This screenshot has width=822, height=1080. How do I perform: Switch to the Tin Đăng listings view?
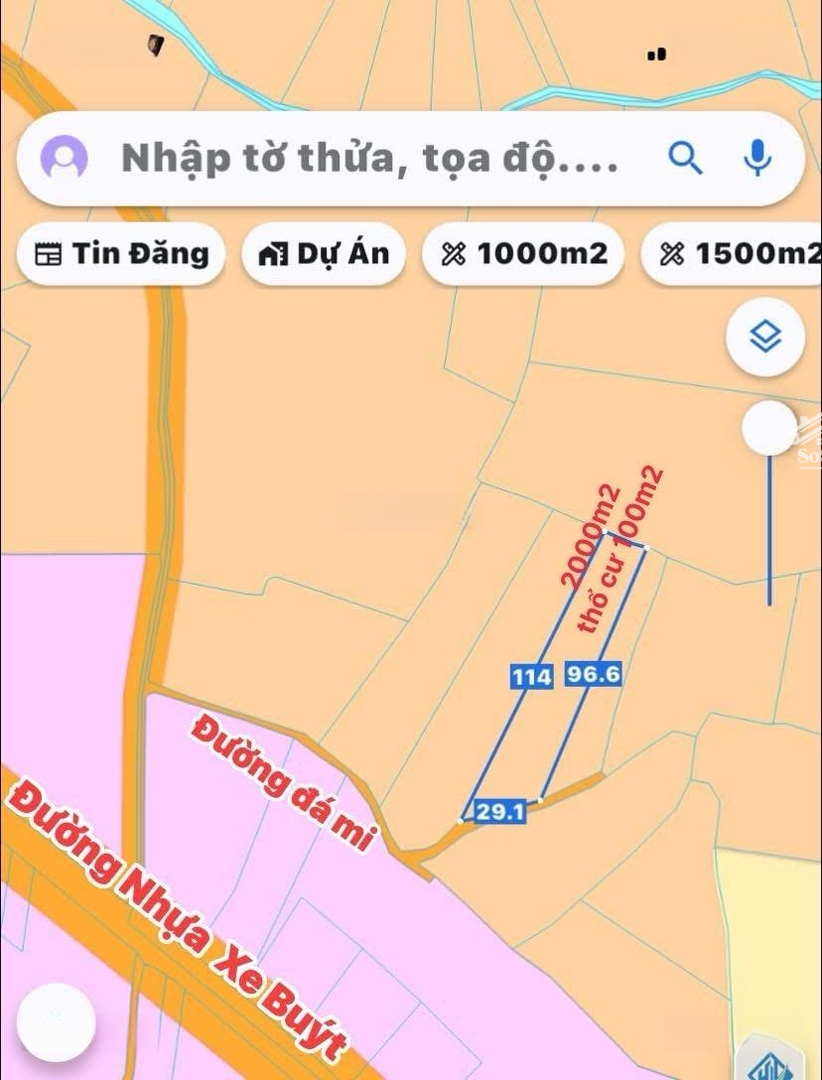click(120, 253)
